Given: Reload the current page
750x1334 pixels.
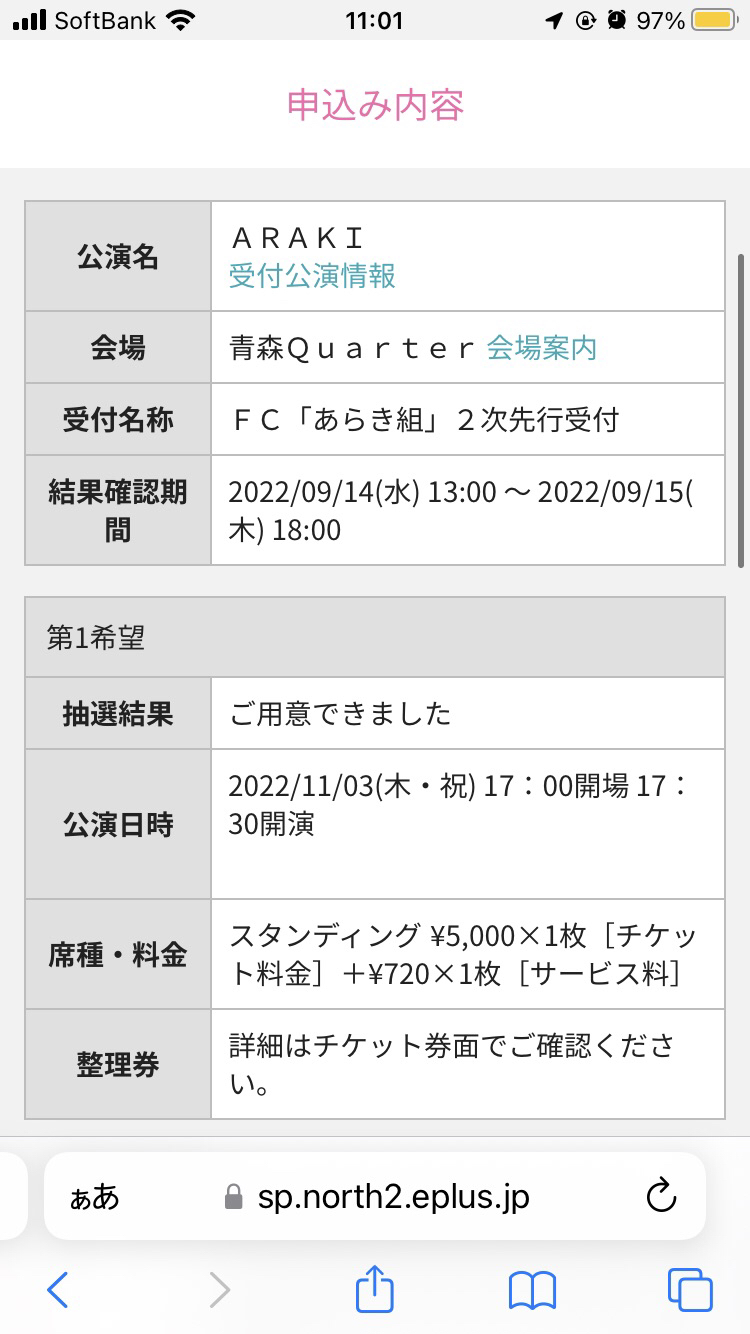Looking at the screenshot, I should [x=662, y=1196].
